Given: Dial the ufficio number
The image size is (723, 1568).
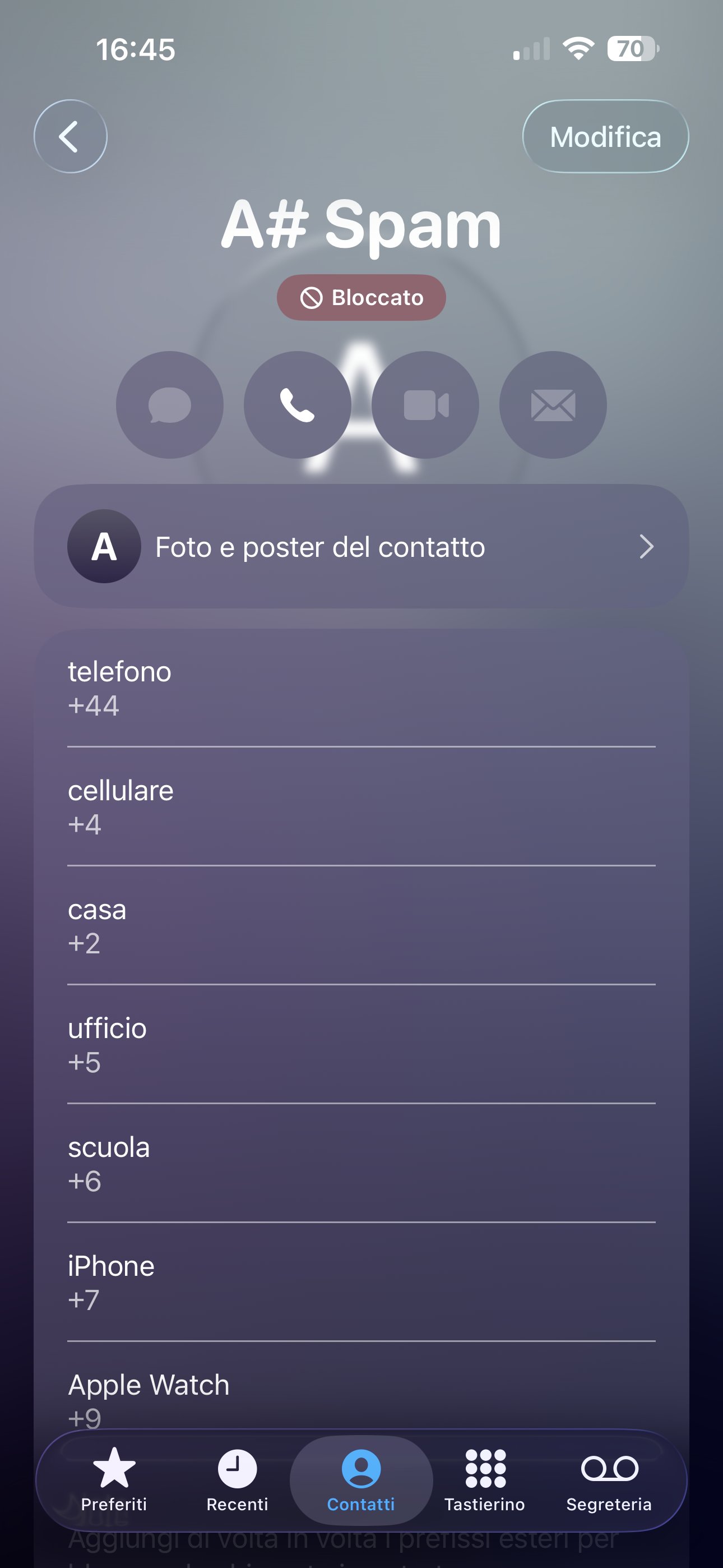Looking at the screenshot, I should pyautogui.click(x=361, y=1045).
